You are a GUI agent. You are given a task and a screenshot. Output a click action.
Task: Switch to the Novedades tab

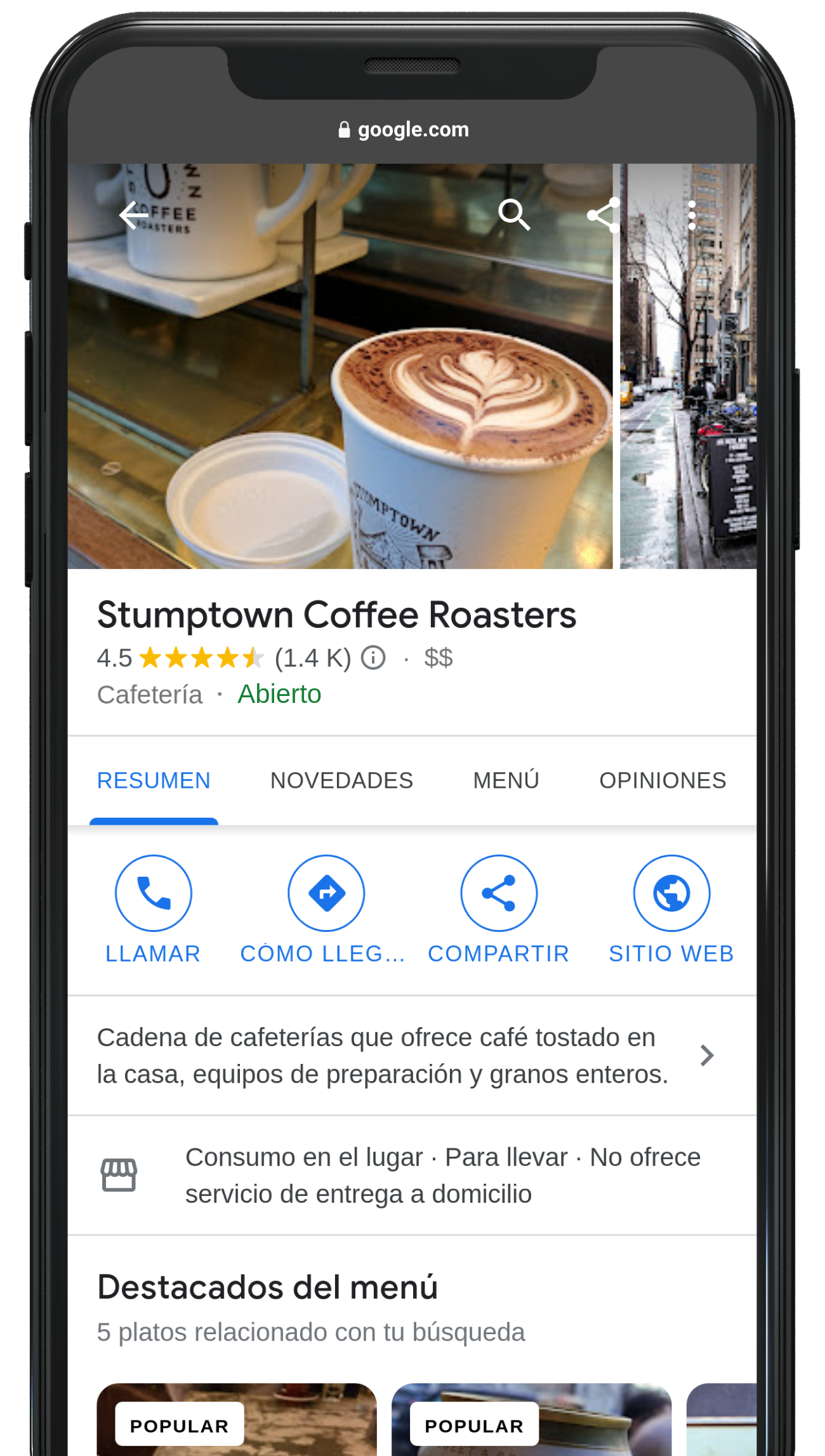[341, 780]
